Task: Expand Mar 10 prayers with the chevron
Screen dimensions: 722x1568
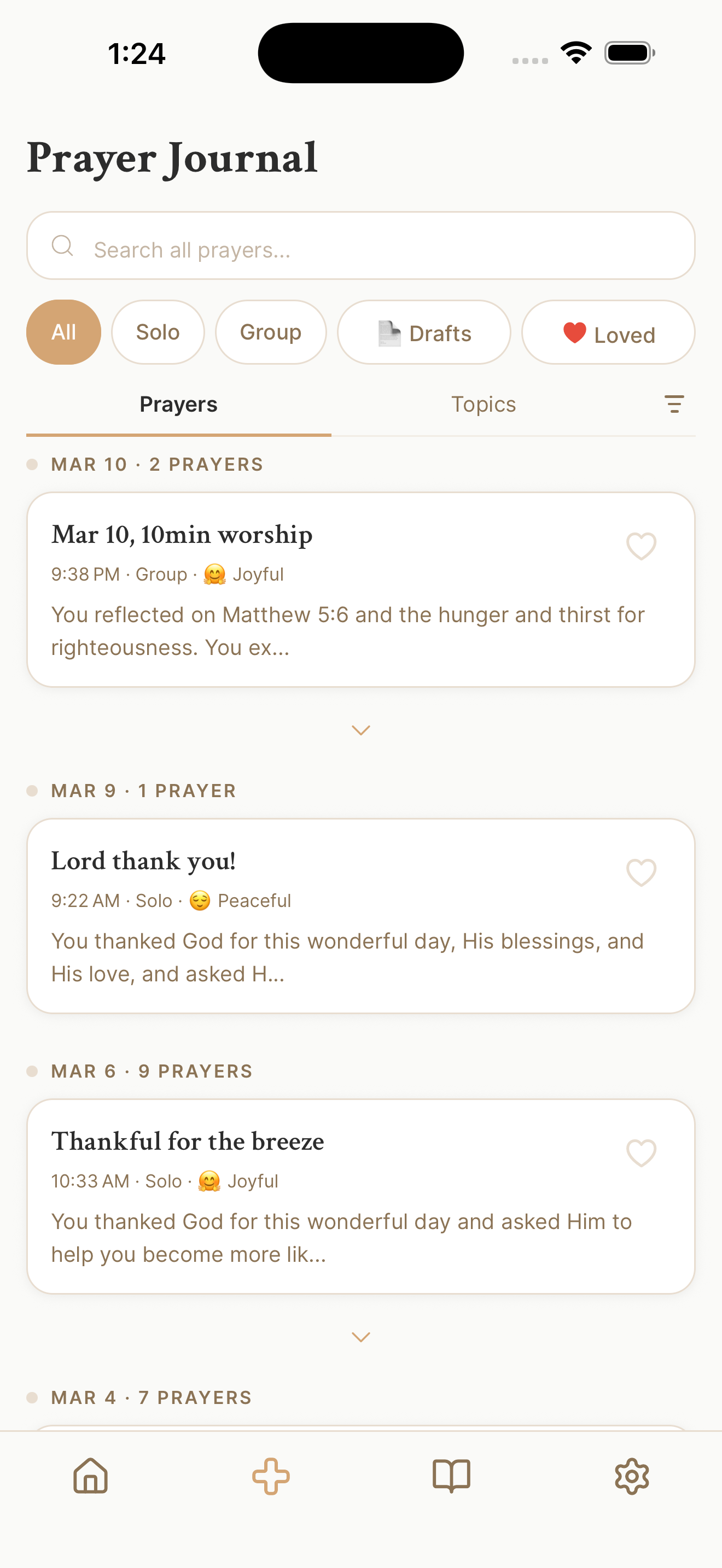Action: point(361,729)
